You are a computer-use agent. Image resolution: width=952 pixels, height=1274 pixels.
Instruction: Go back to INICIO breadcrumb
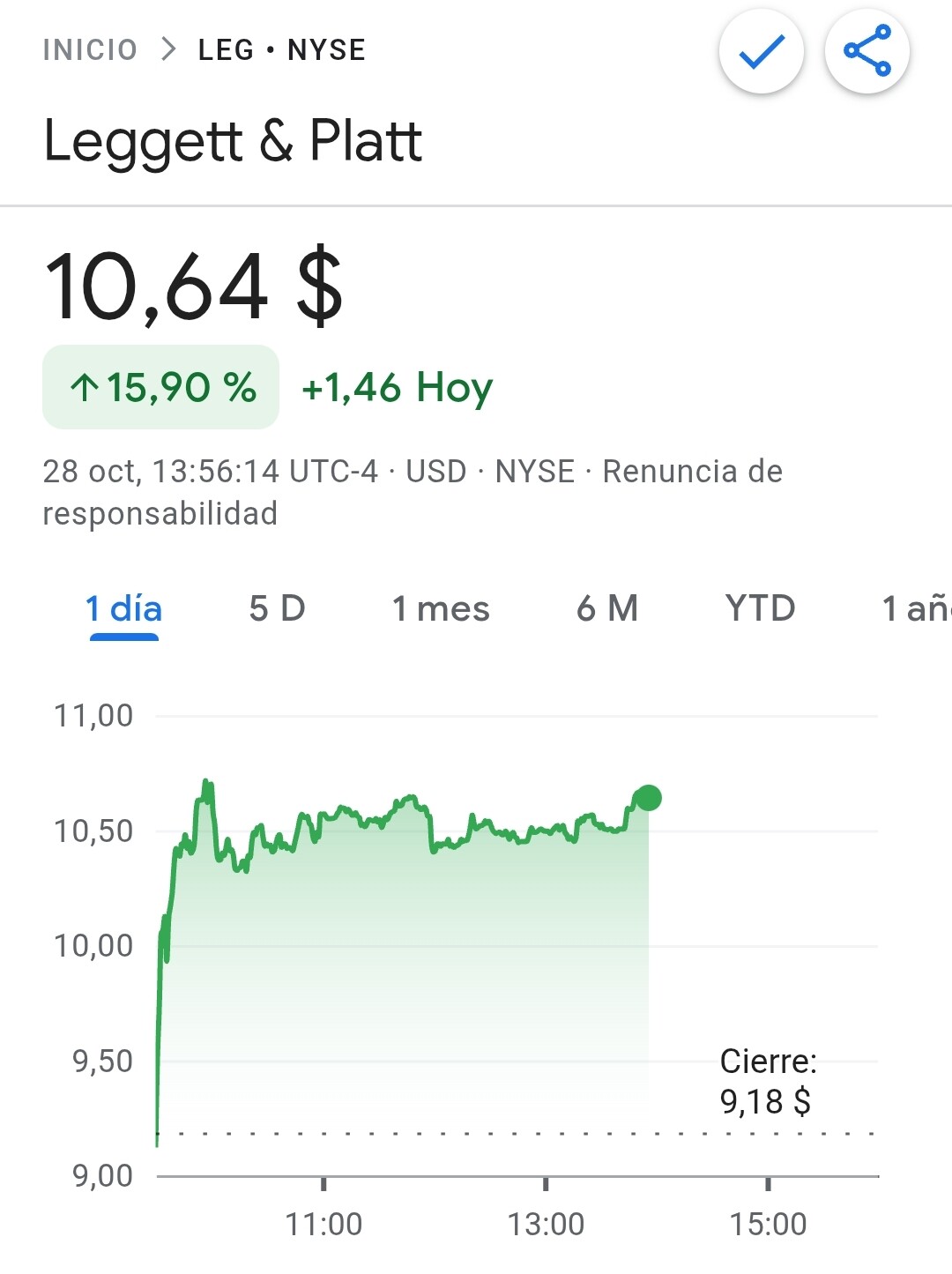click(90, 50)
